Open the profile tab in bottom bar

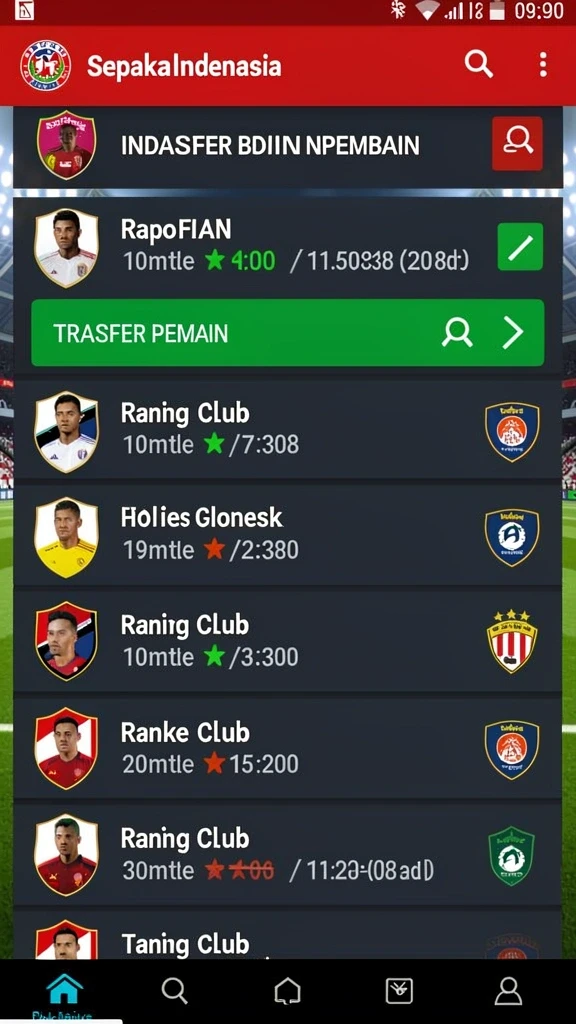point(507,991)
